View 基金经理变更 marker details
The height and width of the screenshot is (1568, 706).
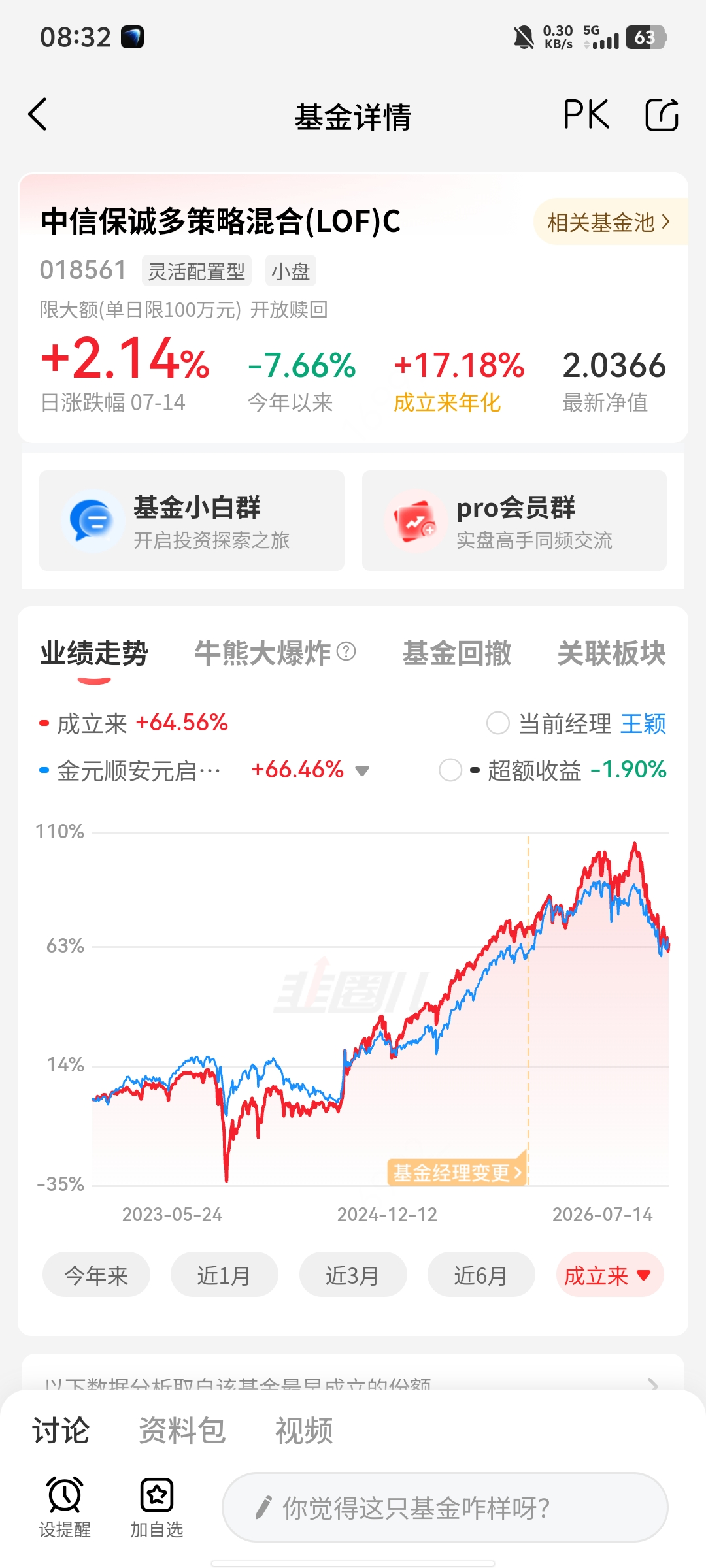point(458,1173)
